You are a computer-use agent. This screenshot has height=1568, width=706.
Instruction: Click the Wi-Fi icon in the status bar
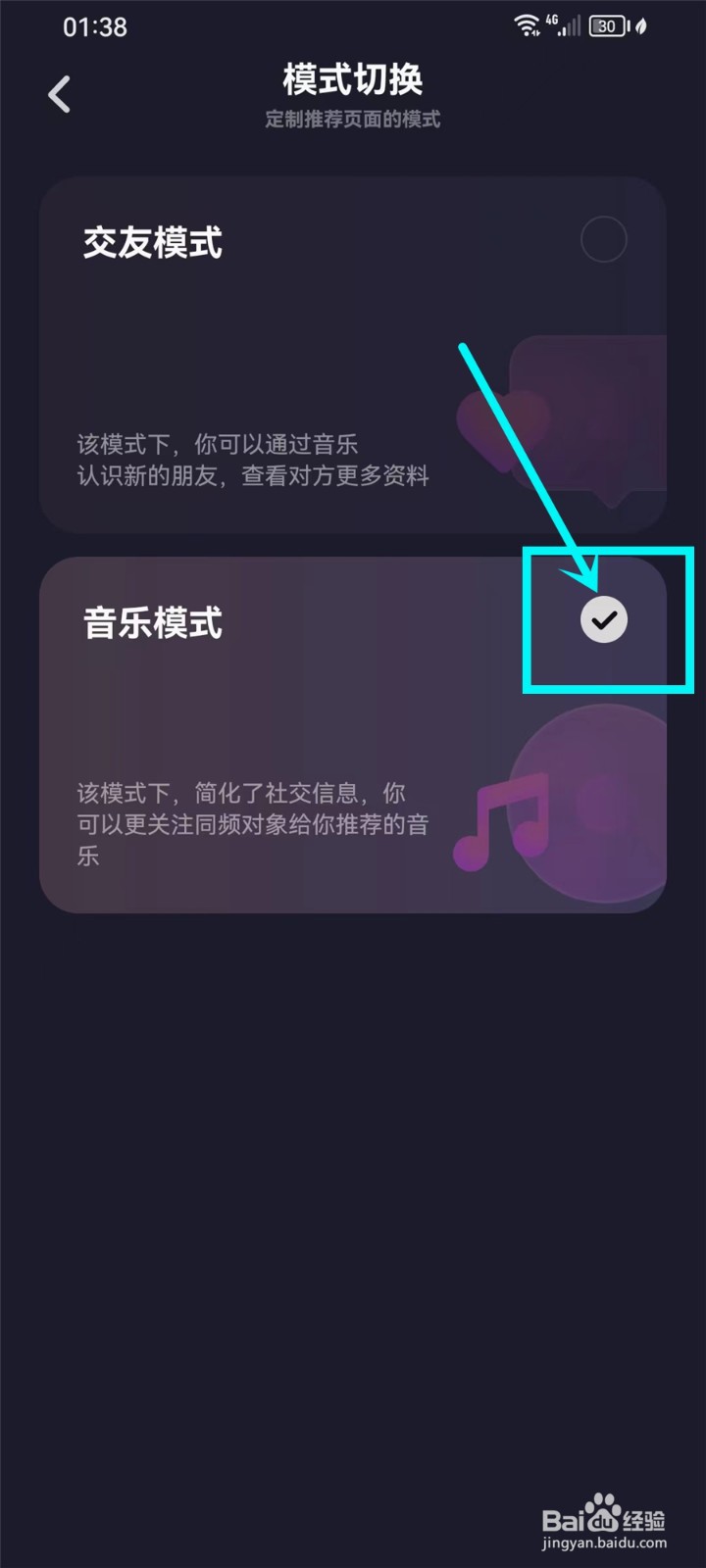pyautogui.click(x=526, y=24)
